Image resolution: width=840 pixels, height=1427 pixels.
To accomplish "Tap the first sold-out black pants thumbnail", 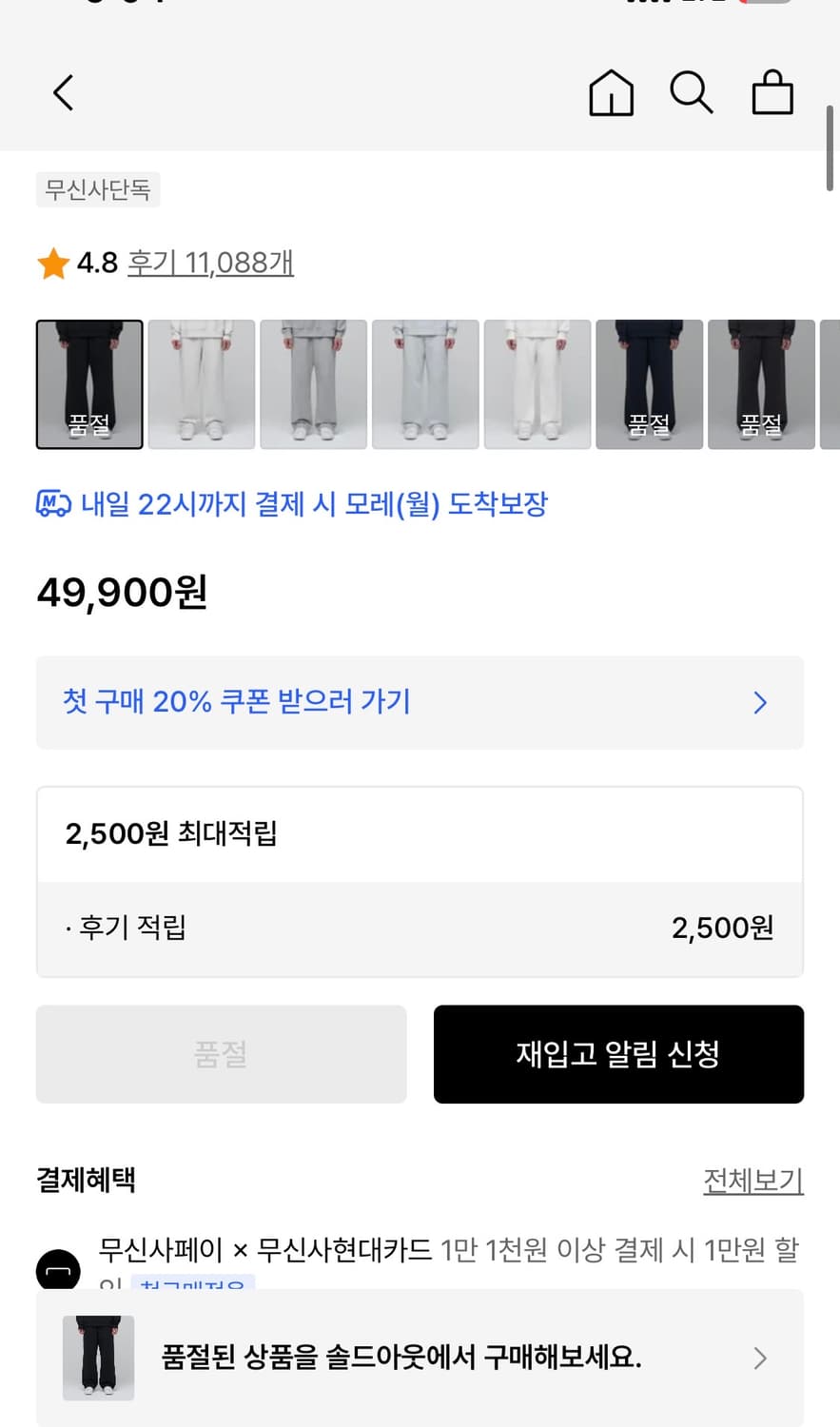I will pos(89,384).
